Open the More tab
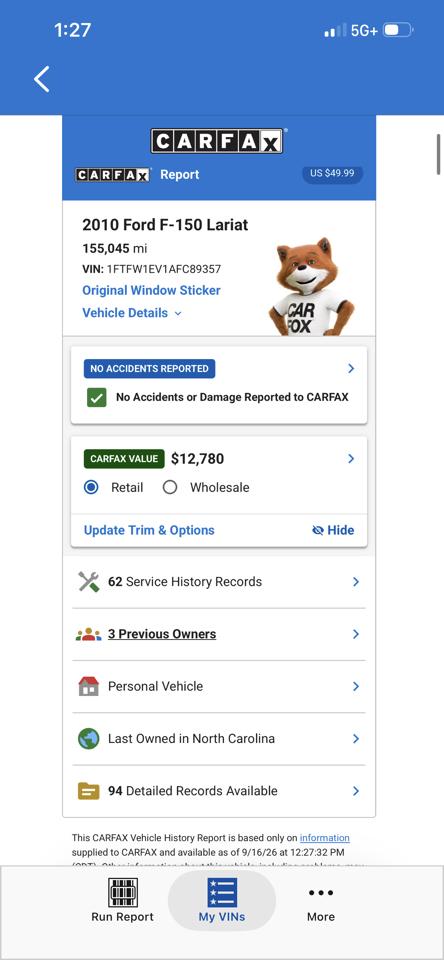Image resolution: width=444 pixels, height=960 pixels. click(x=321, y=900)
